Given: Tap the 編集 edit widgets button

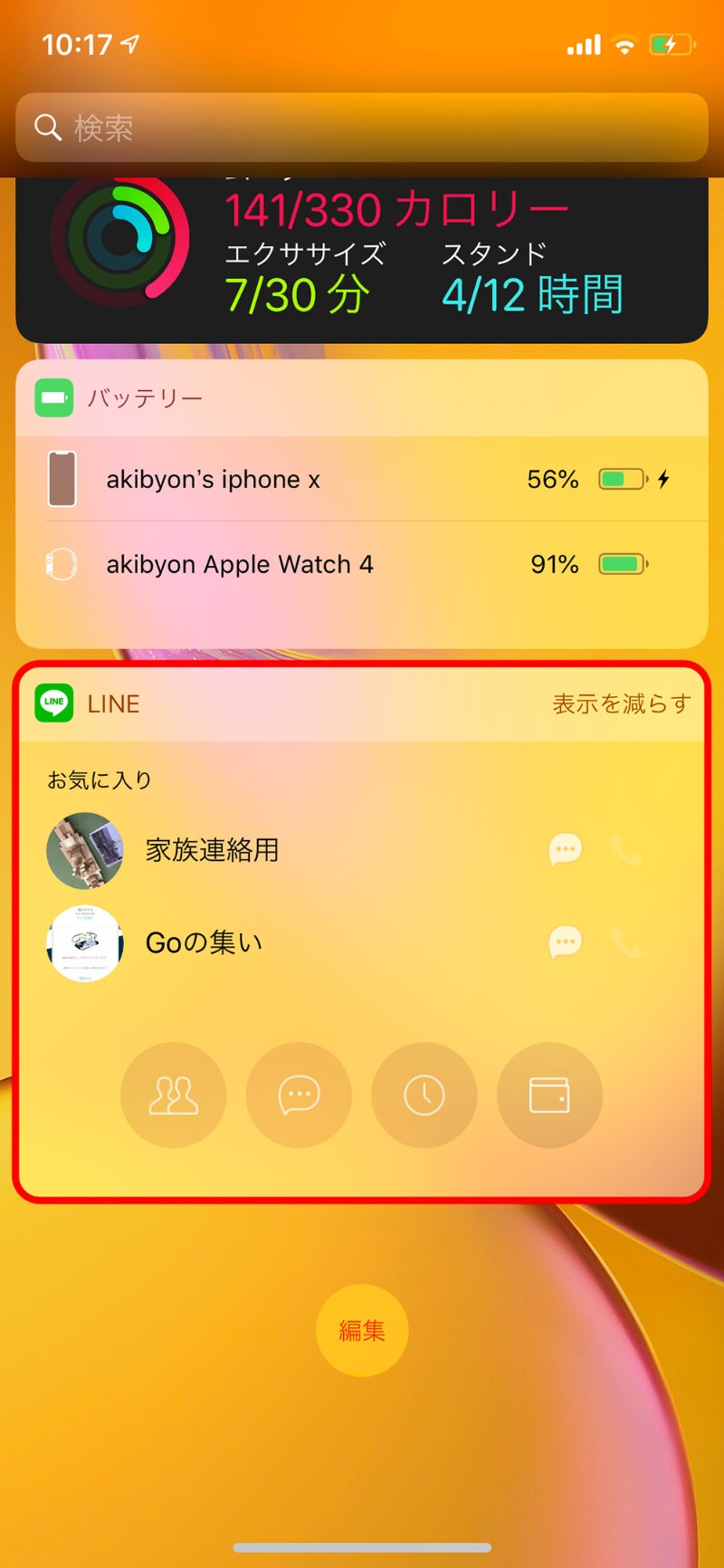Looking at the screenshot, I should pos(362,1330).
